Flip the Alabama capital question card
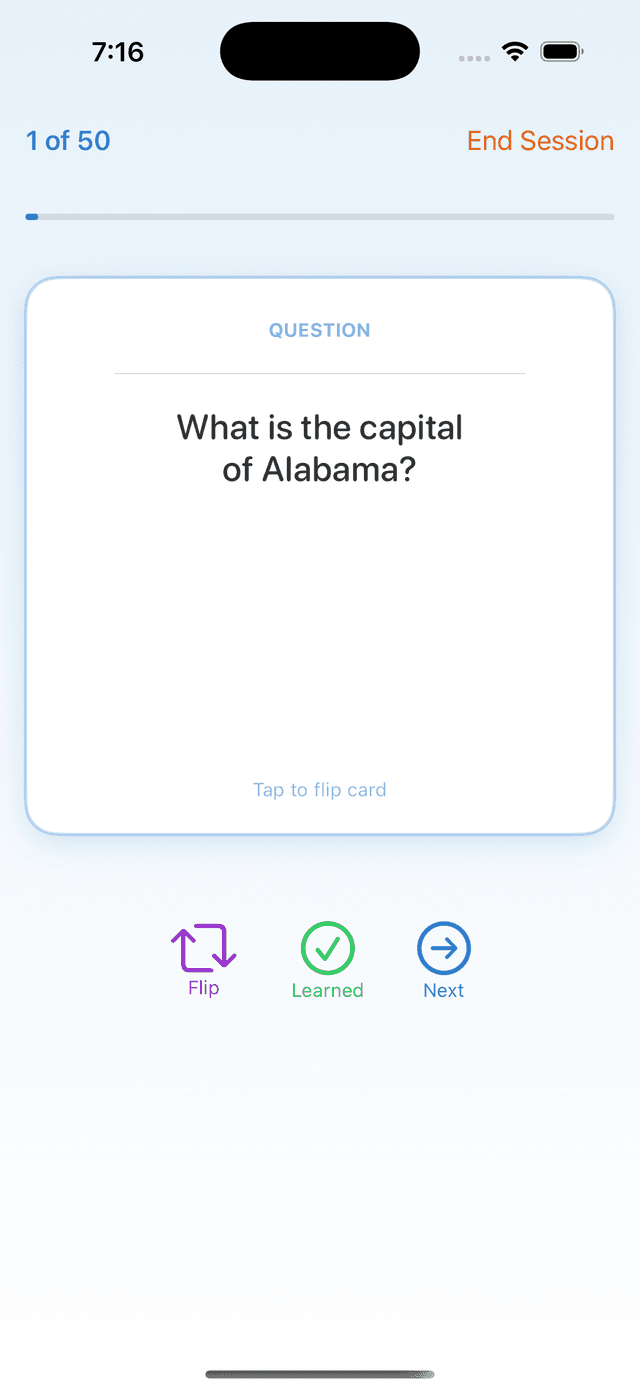Screen dimensions: 640x1391 (x=320, y=555)
